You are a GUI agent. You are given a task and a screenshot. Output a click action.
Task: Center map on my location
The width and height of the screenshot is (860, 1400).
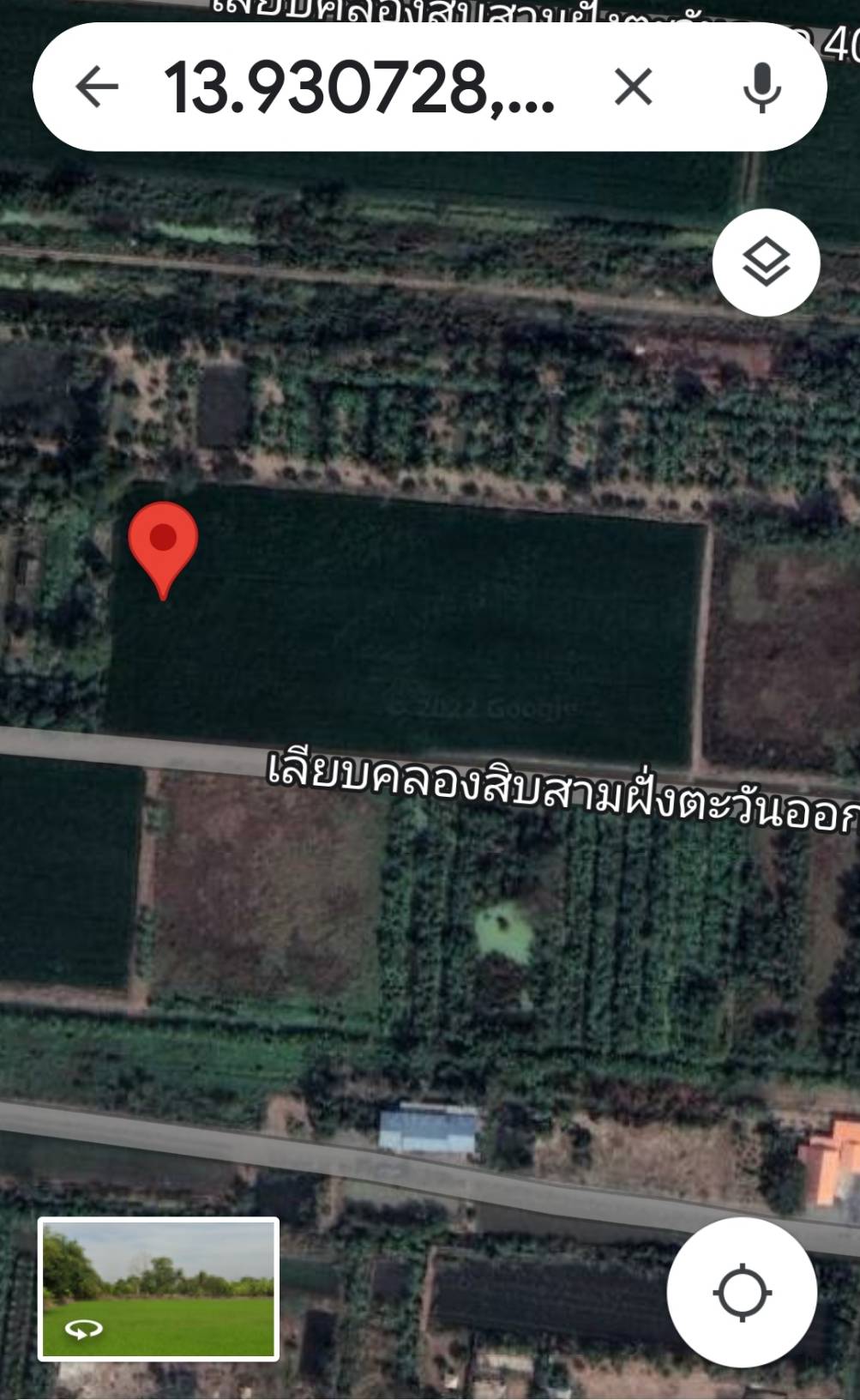[742, 1292]
